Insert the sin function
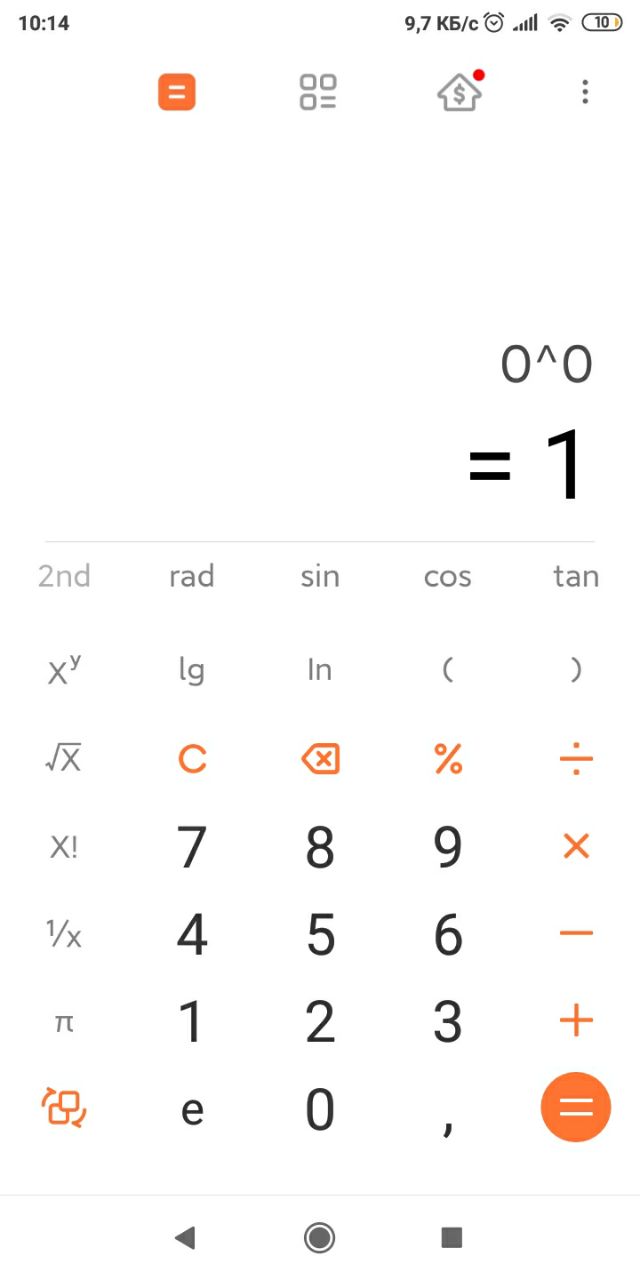 click(x=320, y=576)
